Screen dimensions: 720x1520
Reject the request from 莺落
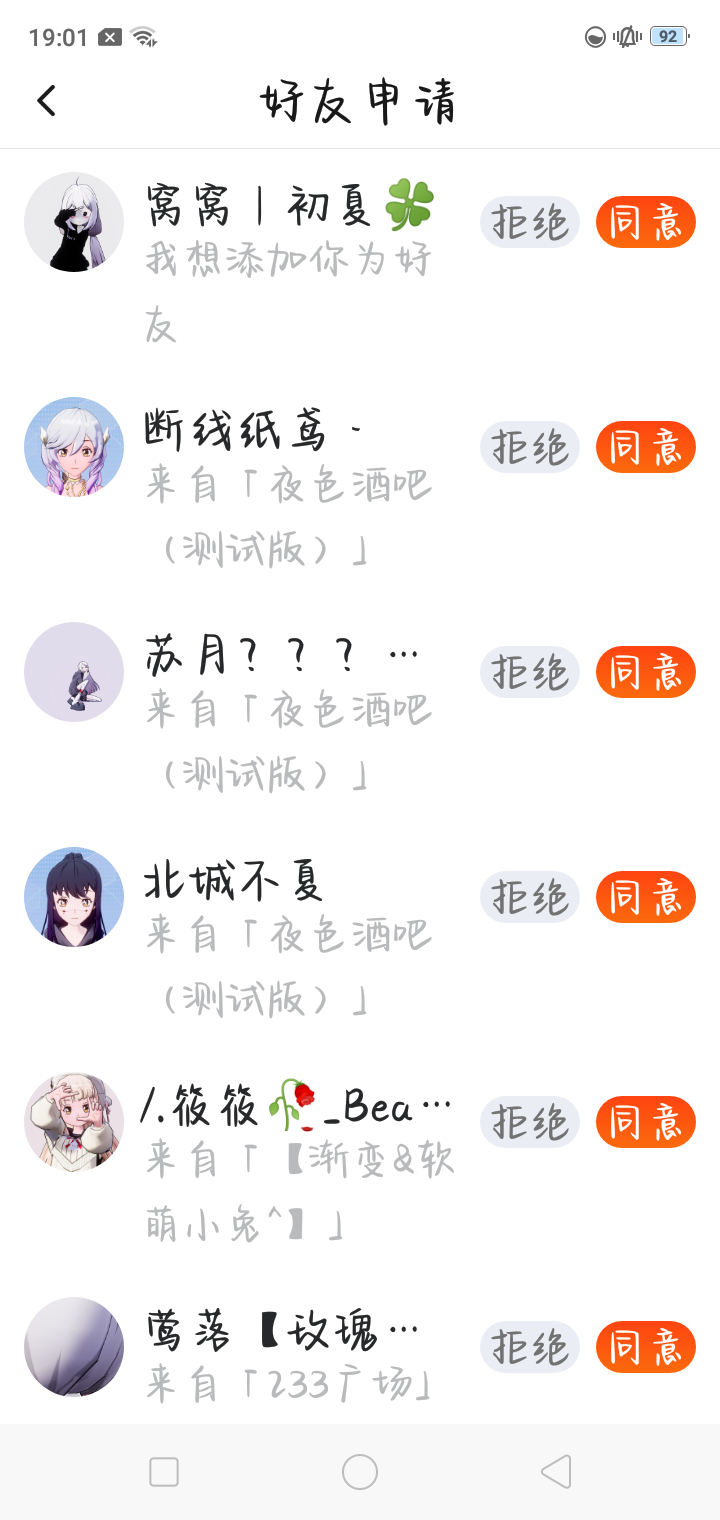530,1347
